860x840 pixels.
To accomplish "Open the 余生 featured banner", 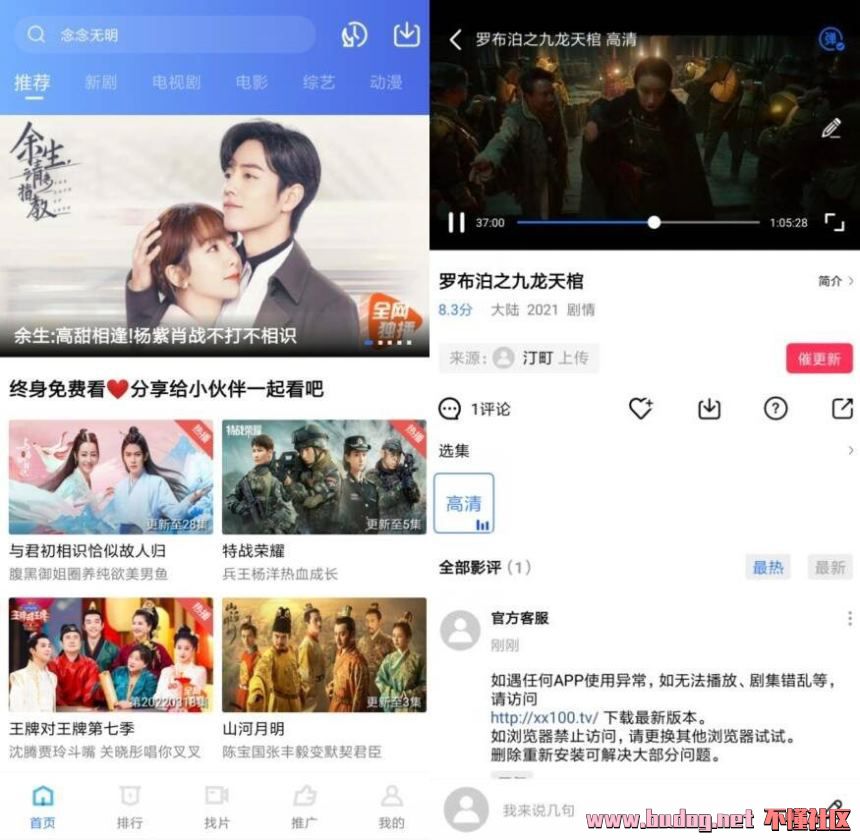I will pyautogui.click(x=214, y=235).
